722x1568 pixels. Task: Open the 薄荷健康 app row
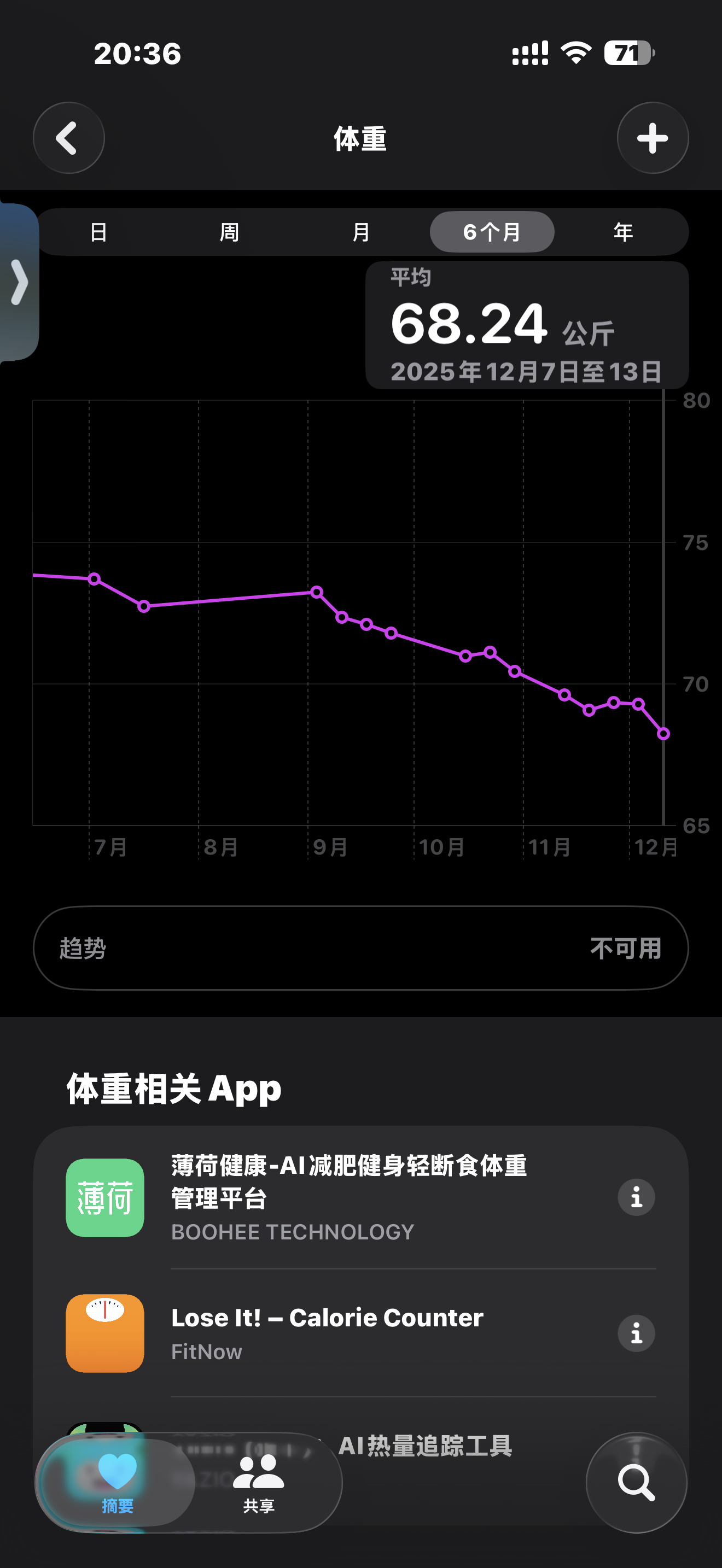pyautogui.click(x=361, y=1198)
